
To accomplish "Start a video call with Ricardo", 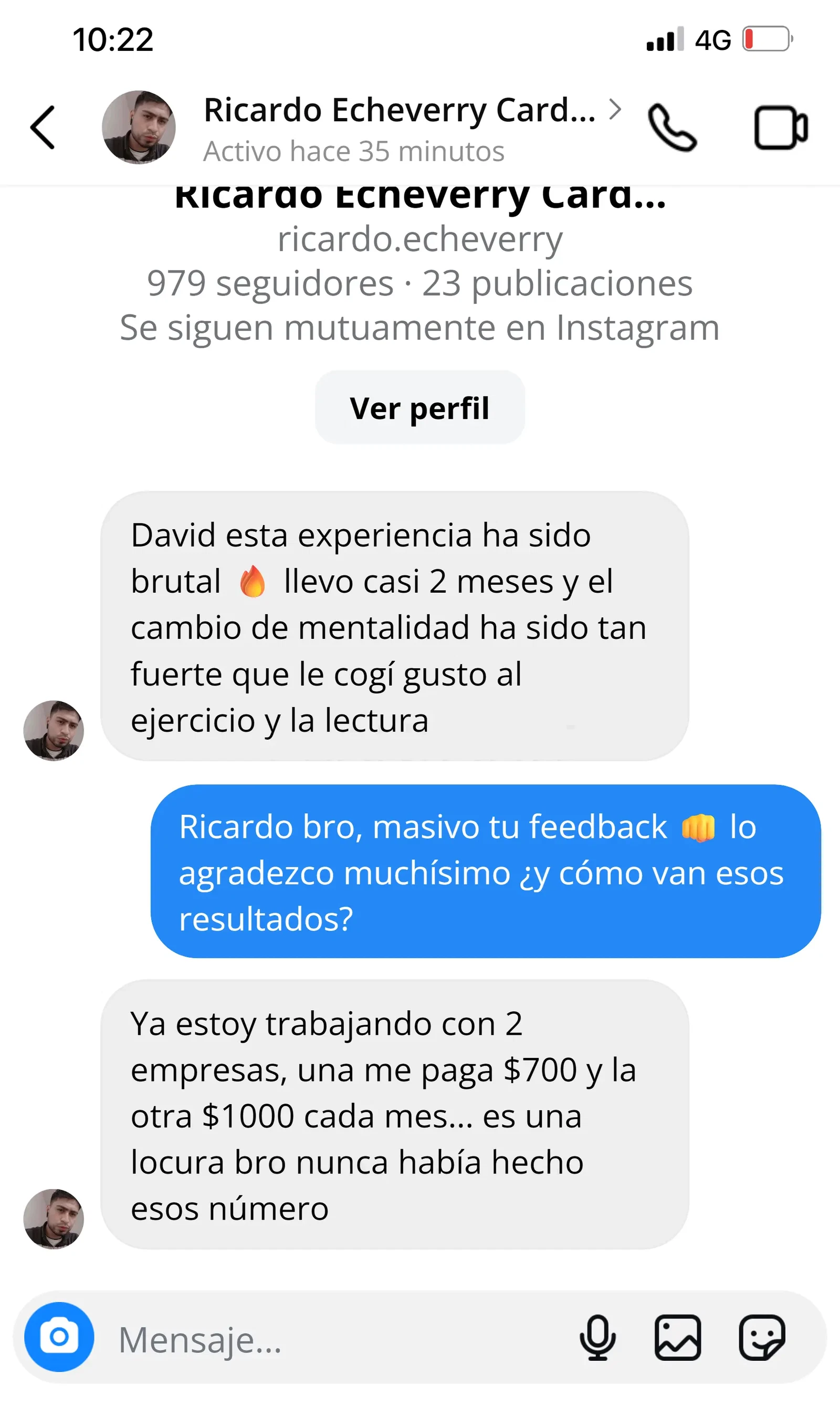I will coord(781,128).
